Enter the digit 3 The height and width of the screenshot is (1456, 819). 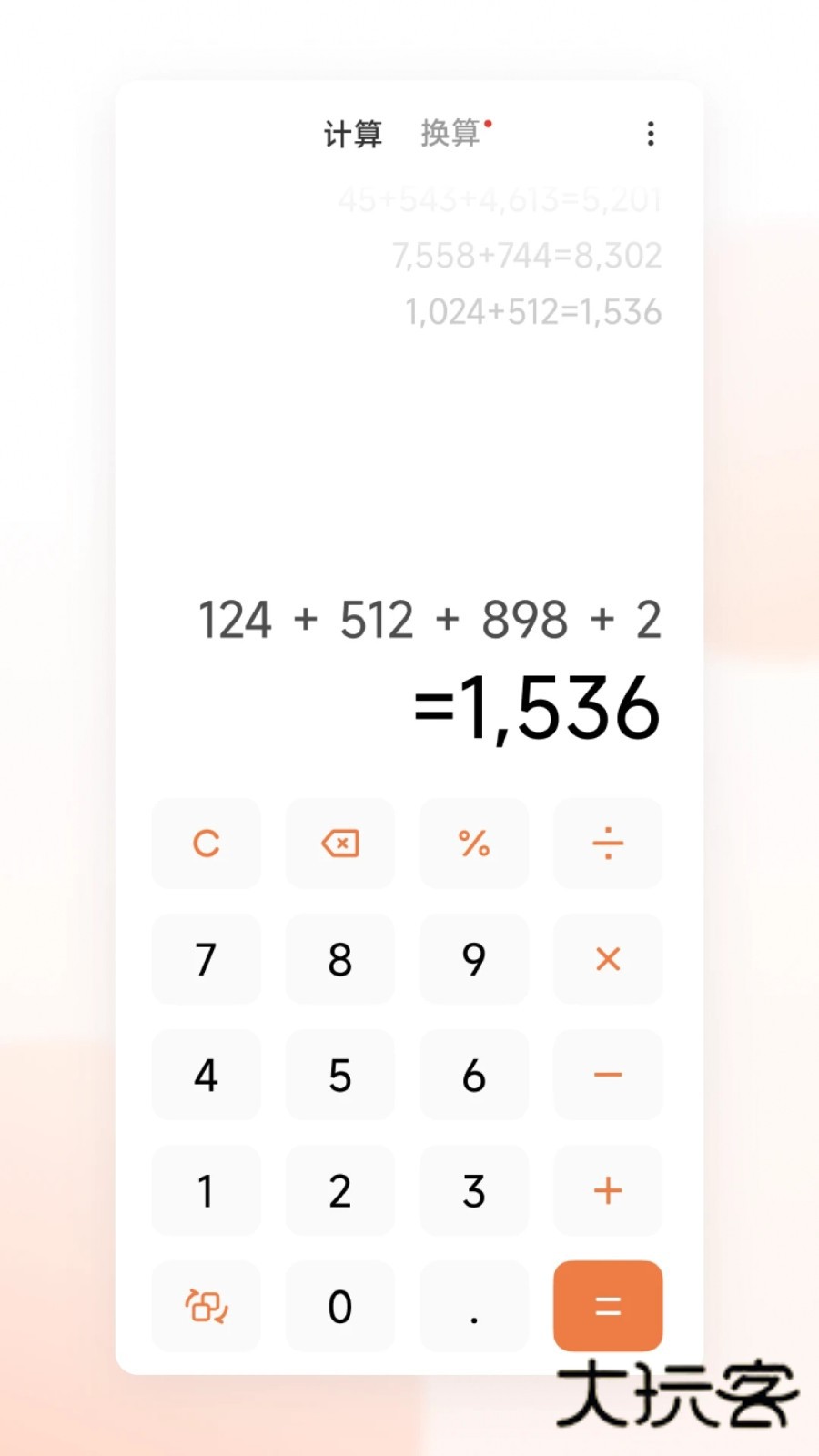pyautogui.click(x=474, y=1190)
